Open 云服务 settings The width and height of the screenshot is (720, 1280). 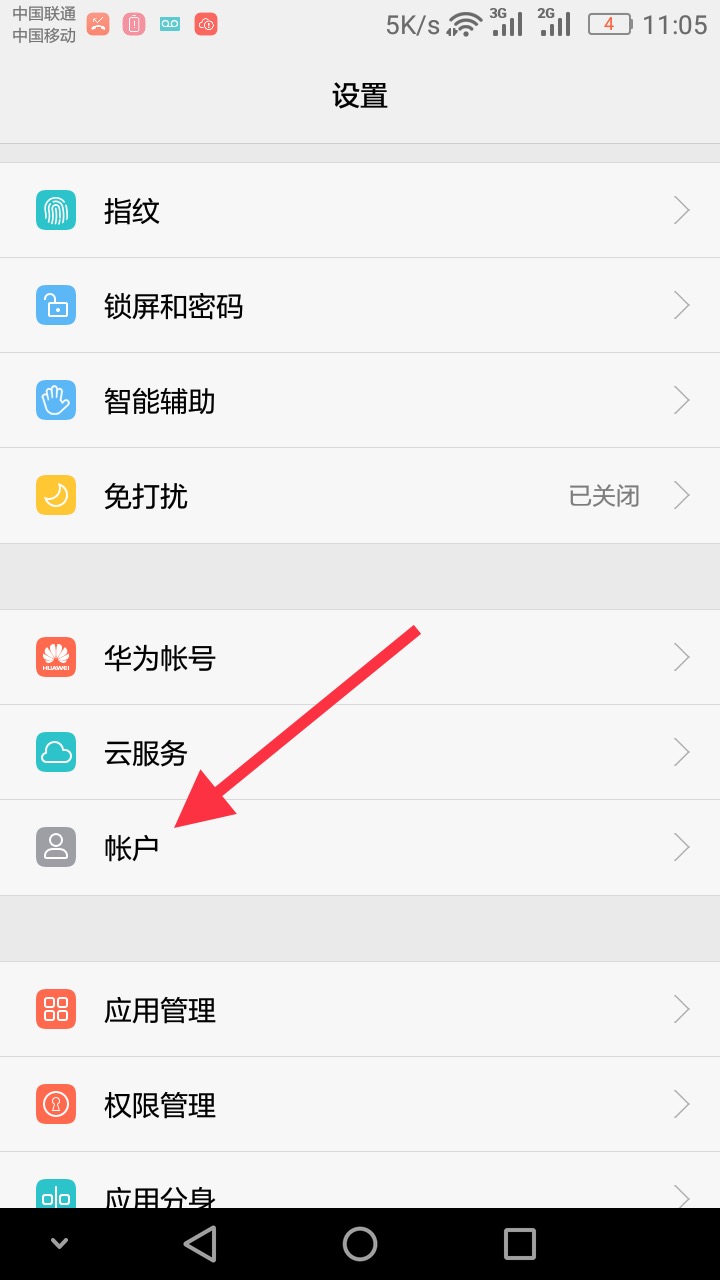(360, 752)
